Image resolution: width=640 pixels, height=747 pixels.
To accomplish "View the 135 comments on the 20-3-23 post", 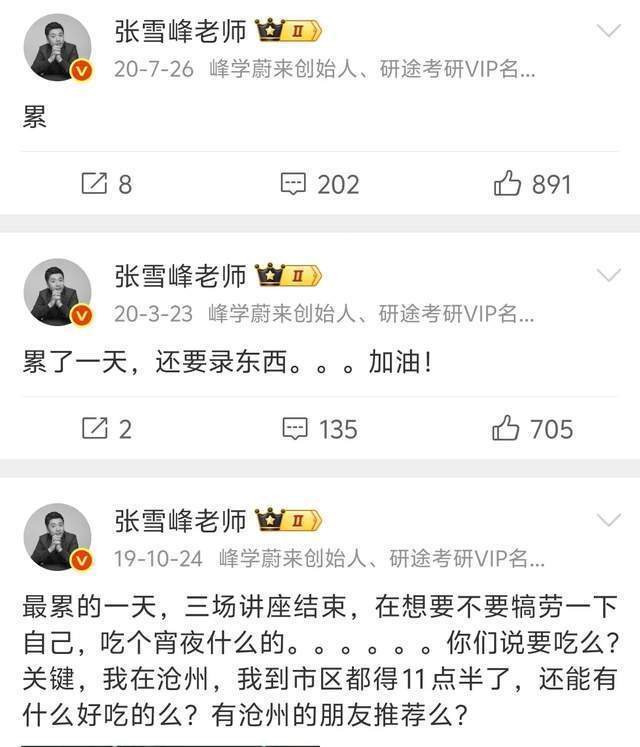I will (x=320, y=429).
